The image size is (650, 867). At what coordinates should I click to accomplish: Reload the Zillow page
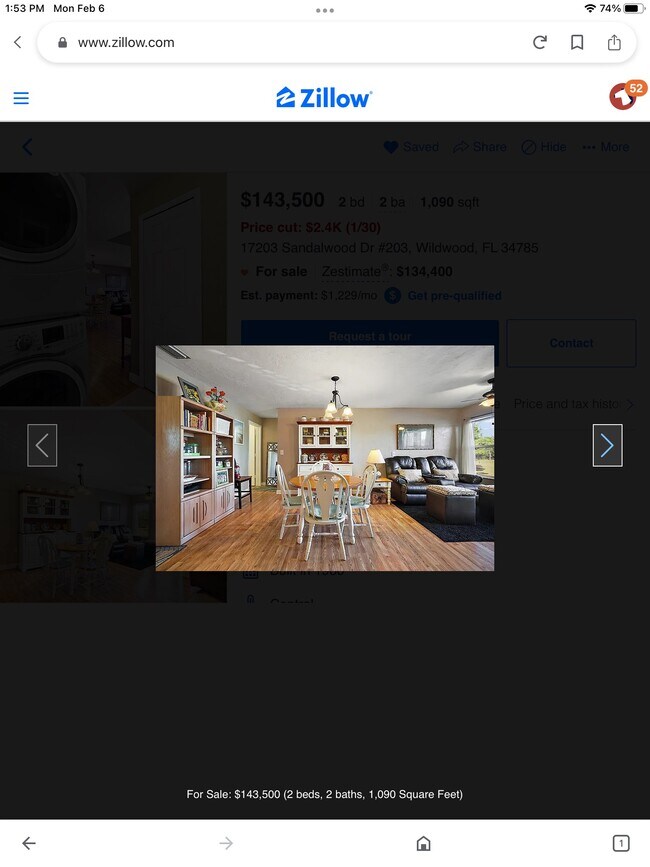[540, 43]
